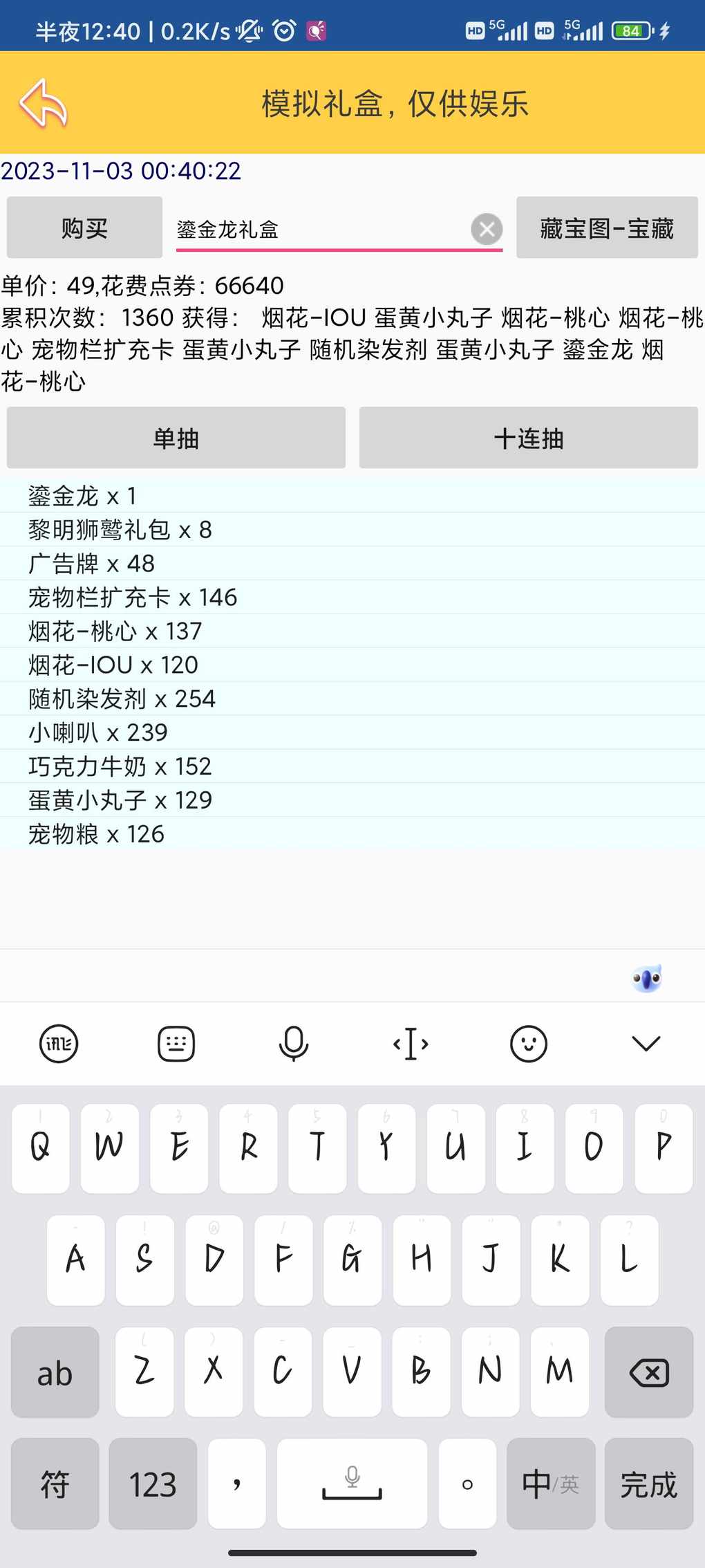Image resolution: width=705 pixels, height=1568 pixels.
Task: Do a ten-draw with 十连抽
Action: click(529, 438)
